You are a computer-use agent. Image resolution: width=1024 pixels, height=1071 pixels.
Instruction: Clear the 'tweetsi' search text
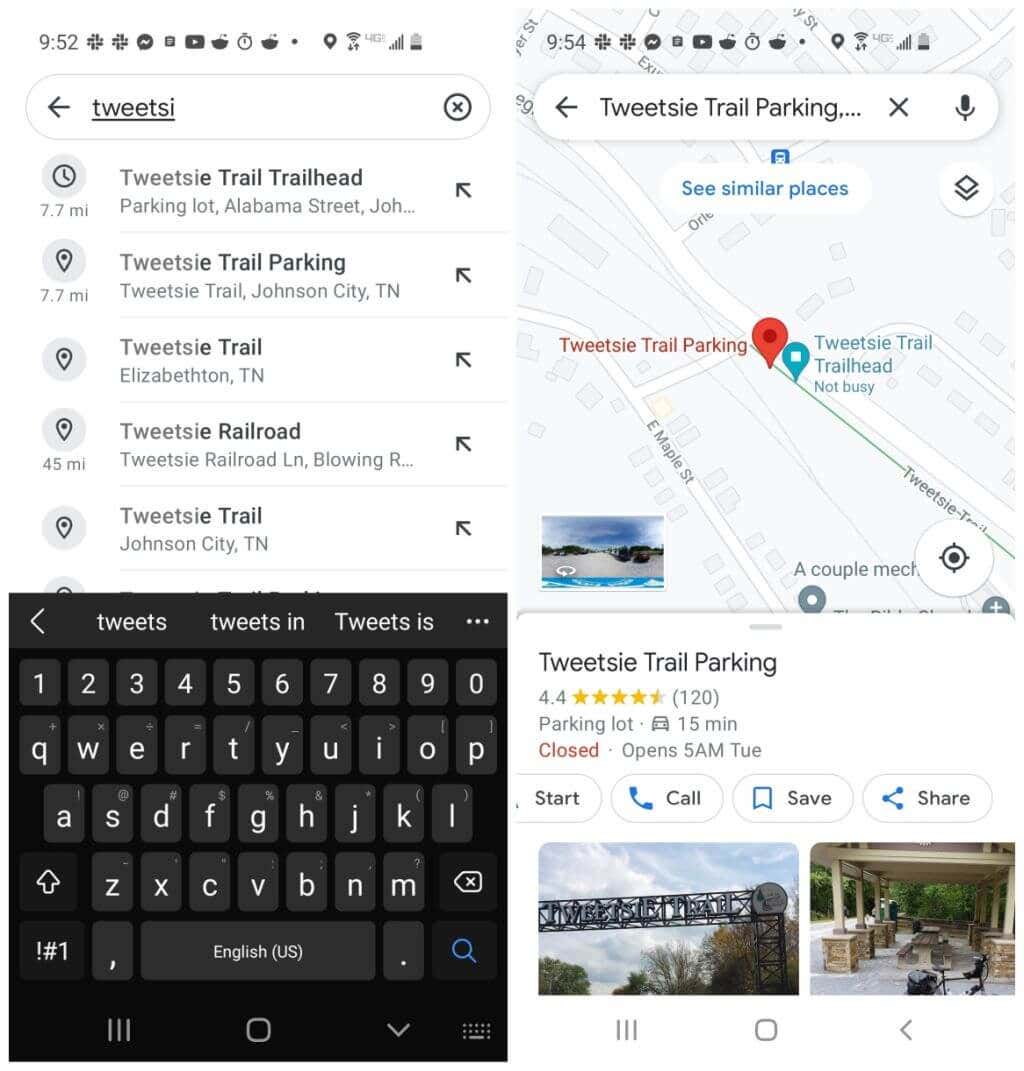[457, 107]
